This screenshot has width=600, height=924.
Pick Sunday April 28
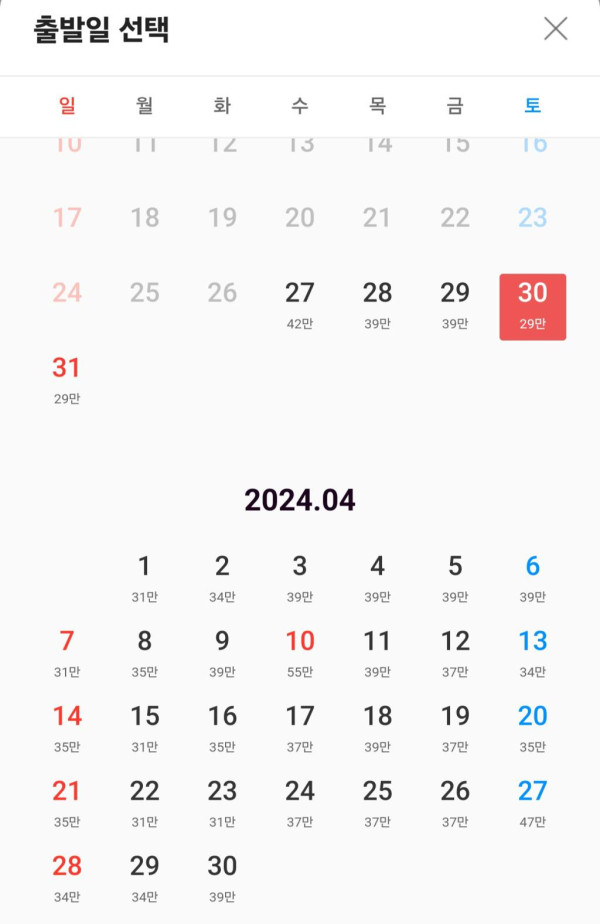(67, 876)
